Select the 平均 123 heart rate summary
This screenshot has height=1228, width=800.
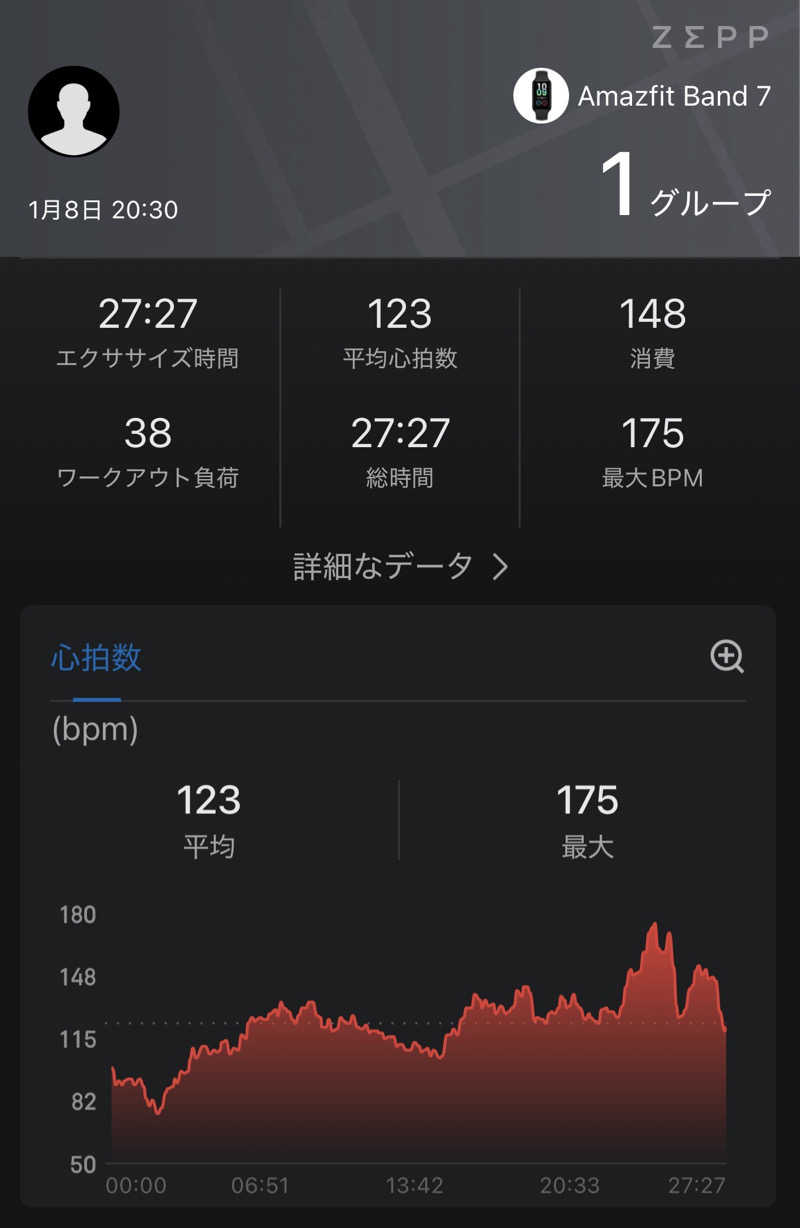coord(209,818)
